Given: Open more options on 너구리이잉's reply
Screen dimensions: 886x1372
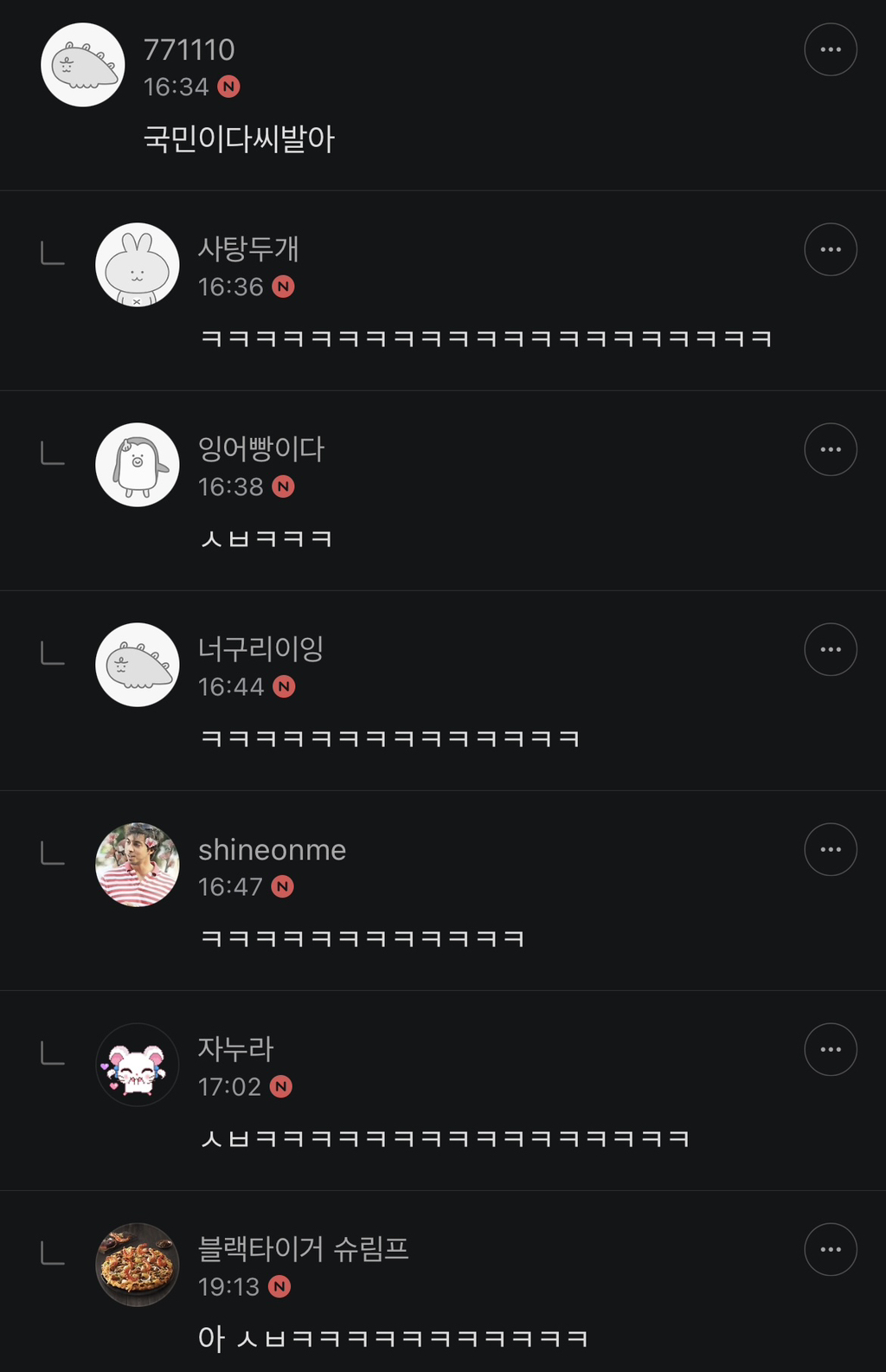Looking at the screenshot, I should [x=831, y=649].
